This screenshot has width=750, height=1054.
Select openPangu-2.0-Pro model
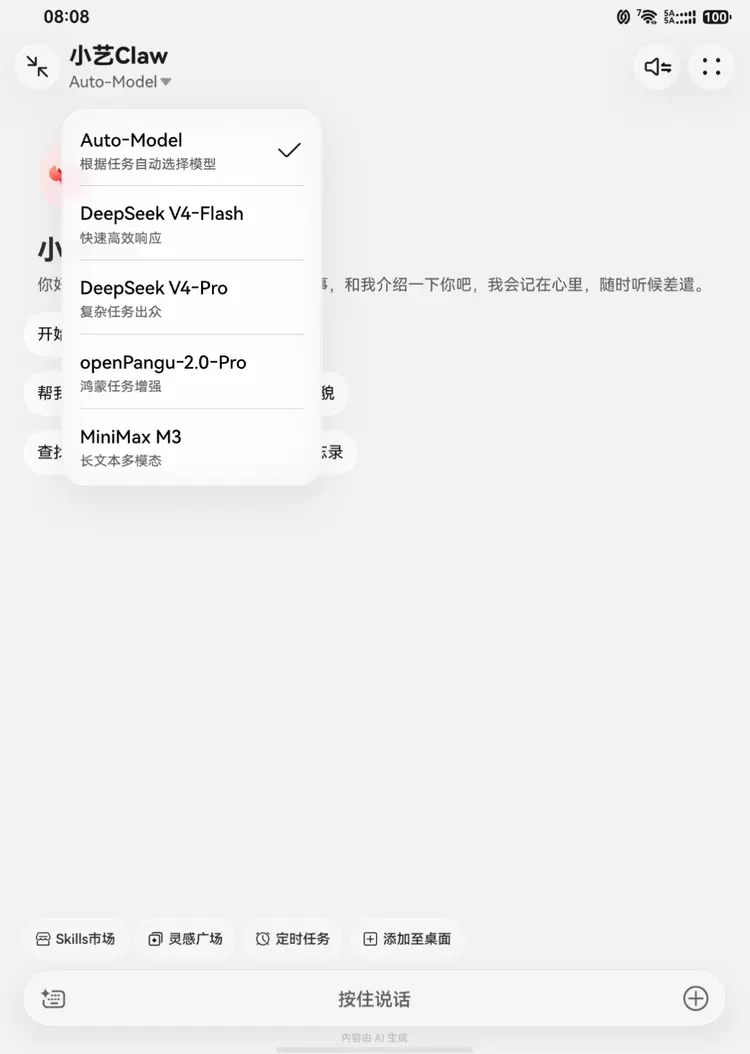[192, 372]
